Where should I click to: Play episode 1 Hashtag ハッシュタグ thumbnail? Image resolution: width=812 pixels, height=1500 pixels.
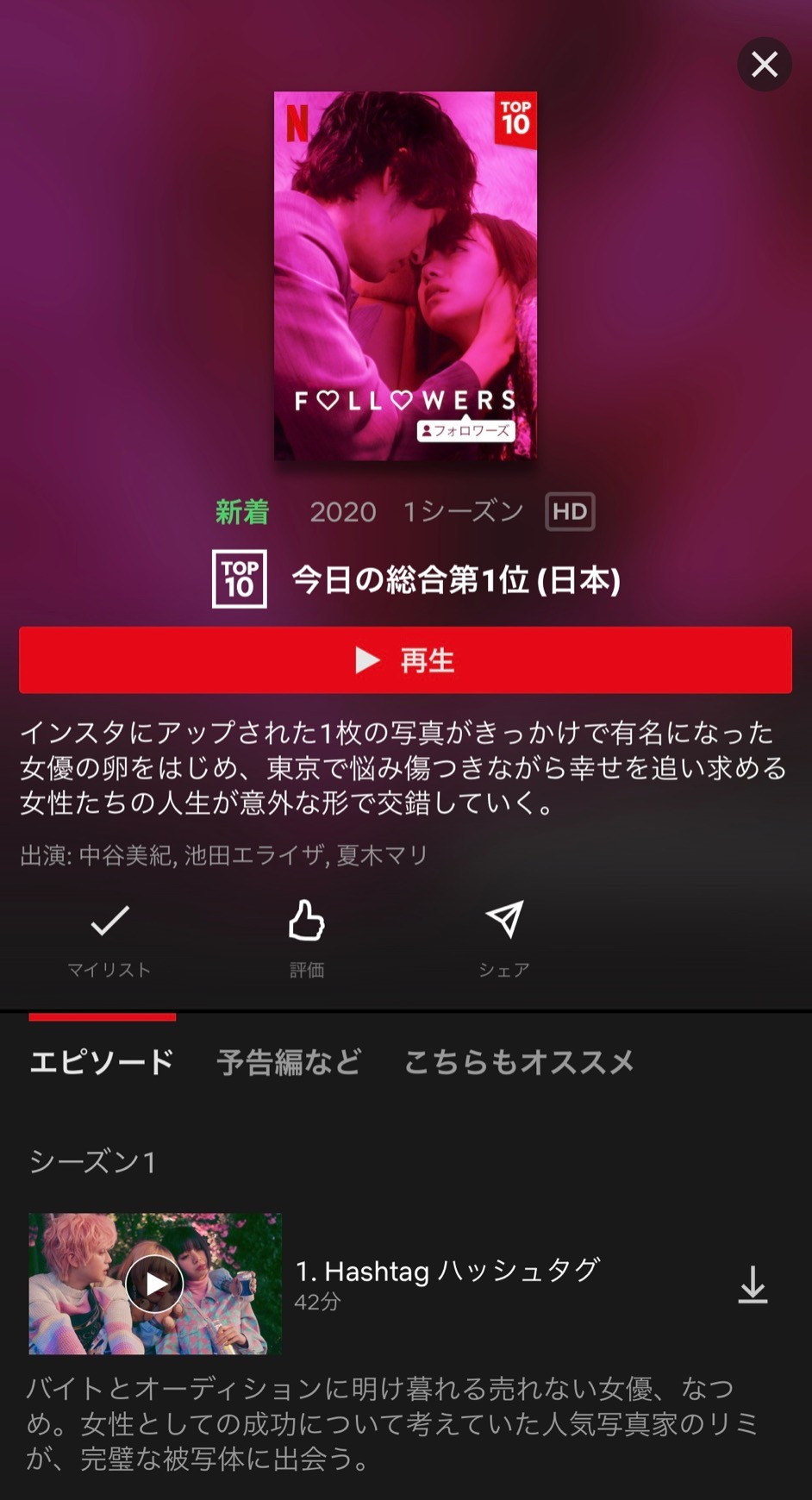(x=155, y=1284)
